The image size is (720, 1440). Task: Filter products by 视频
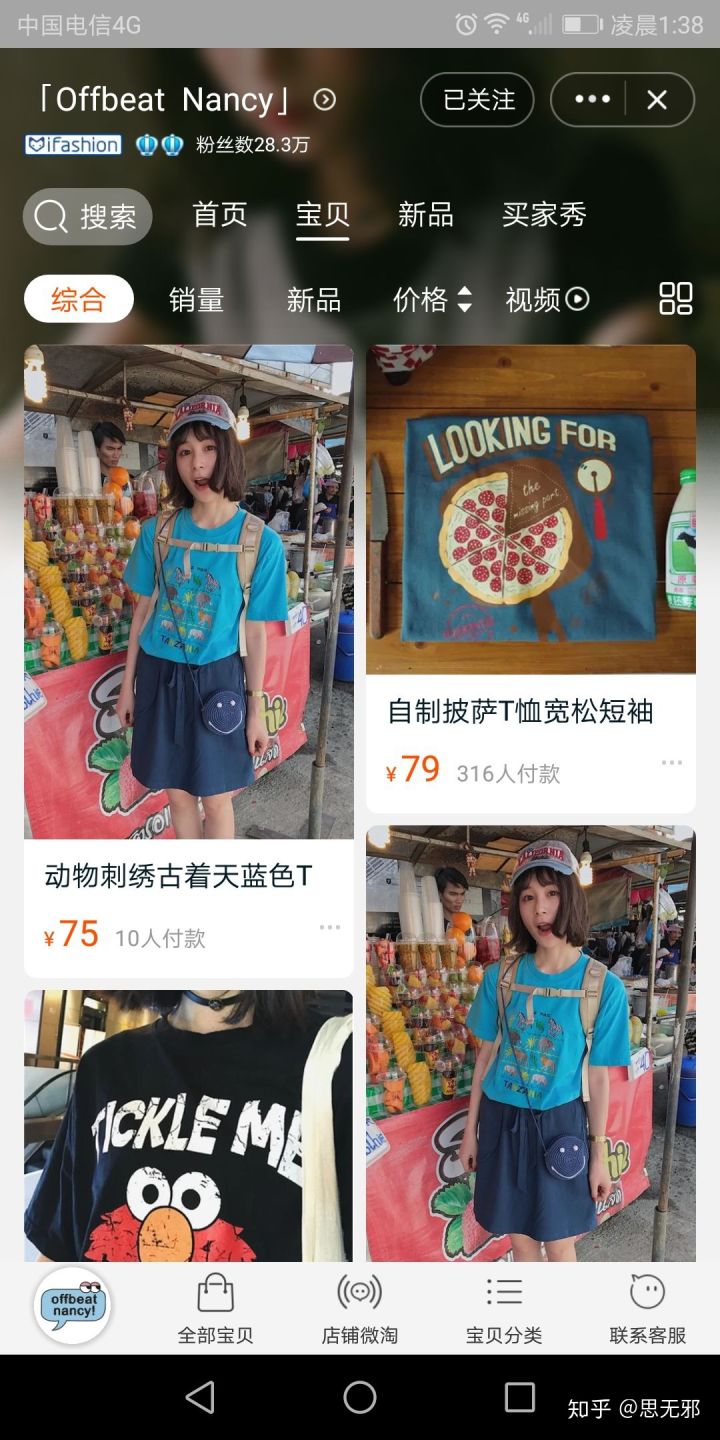point(547,300)
